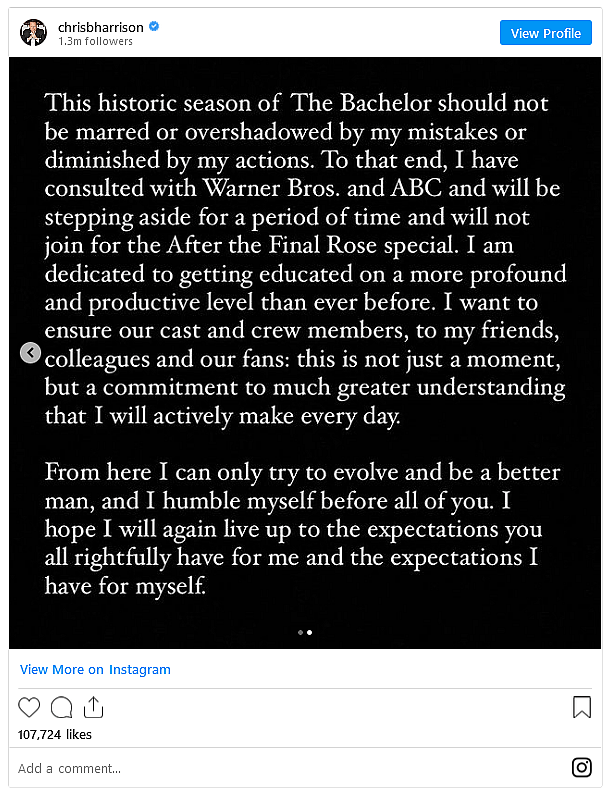The width and height of the screenshot is (608, 791).
Task: Tap chrisharrison's profile avatar
Action: tap(33, 33)
